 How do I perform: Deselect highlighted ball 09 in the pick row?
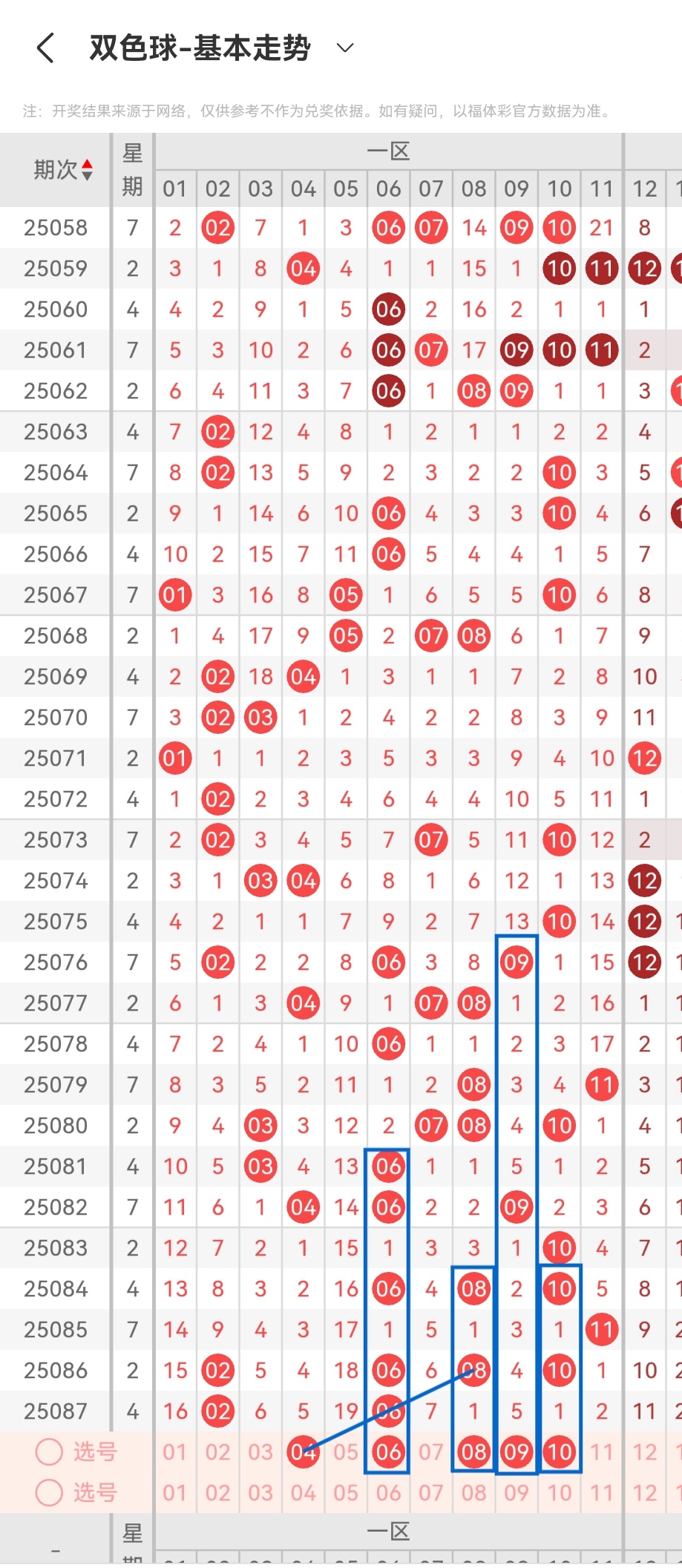(517, 1451)
